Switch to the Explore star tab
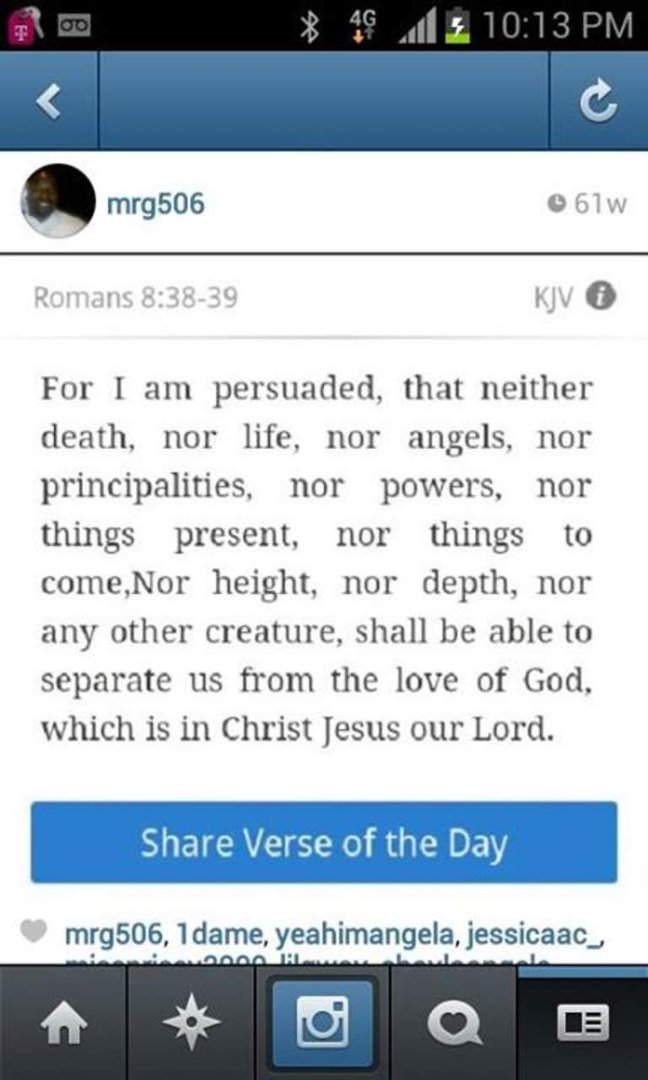The image size is (648, 1080). point(191,1022)
